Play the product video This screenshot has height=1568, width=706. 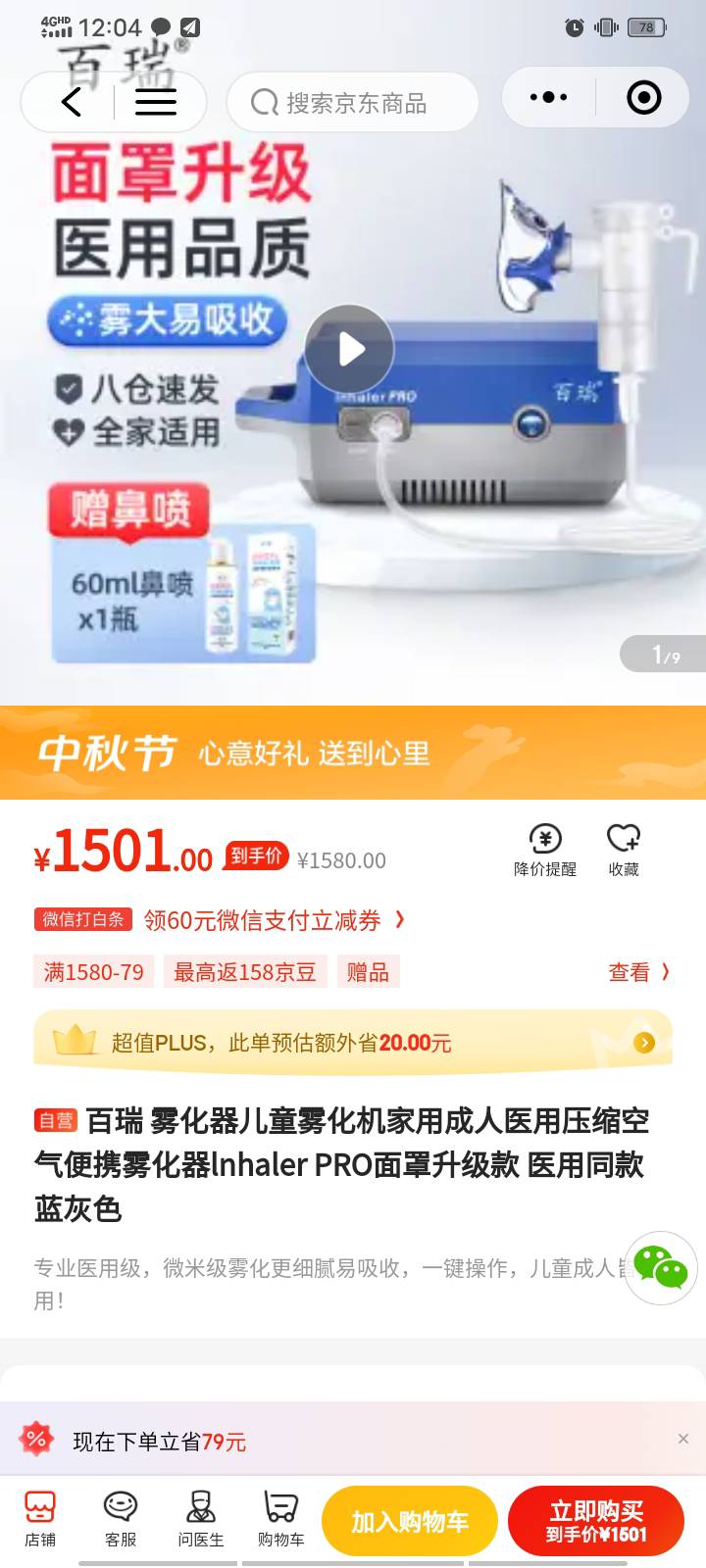coord(349,349)
